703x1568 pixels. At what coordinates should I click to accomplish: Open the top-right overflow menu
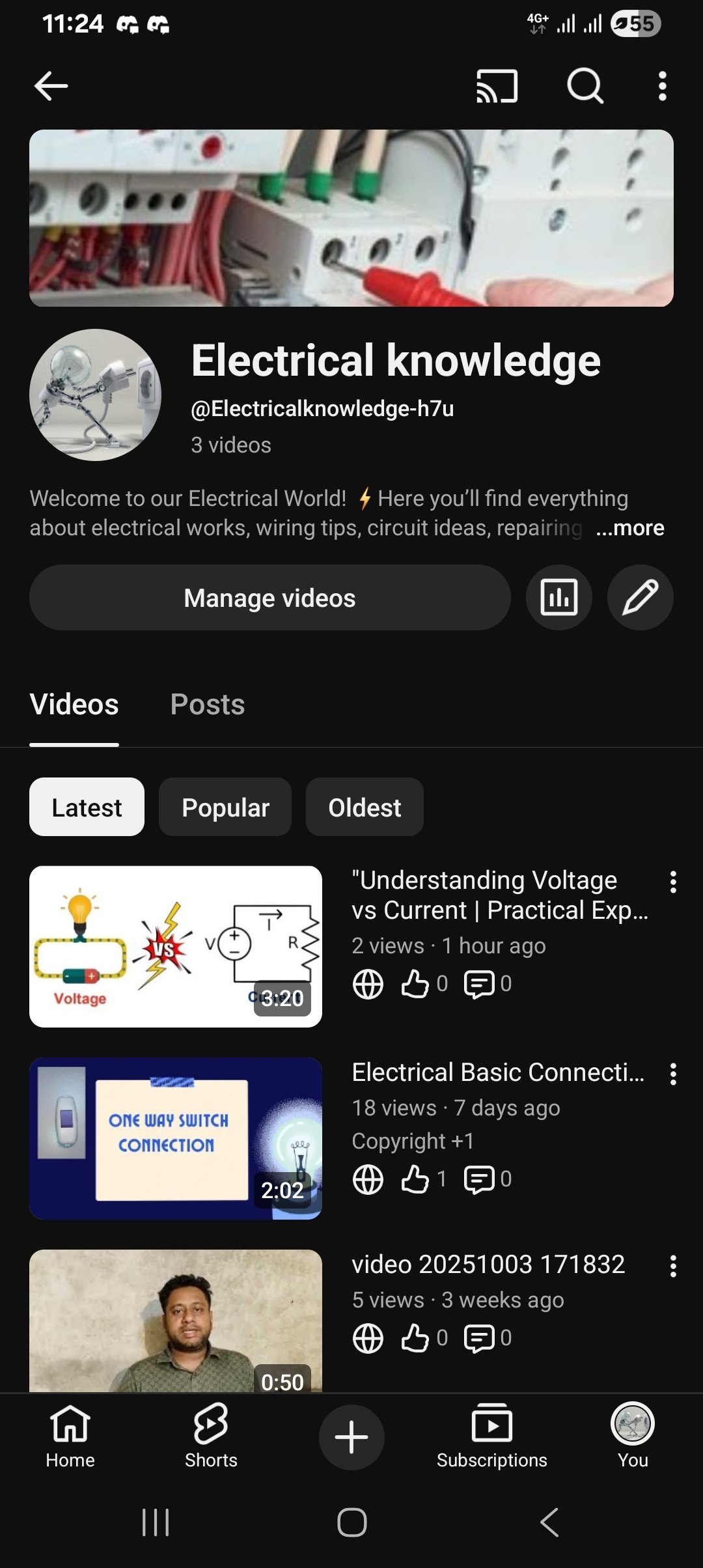click(x=662, y=86)
